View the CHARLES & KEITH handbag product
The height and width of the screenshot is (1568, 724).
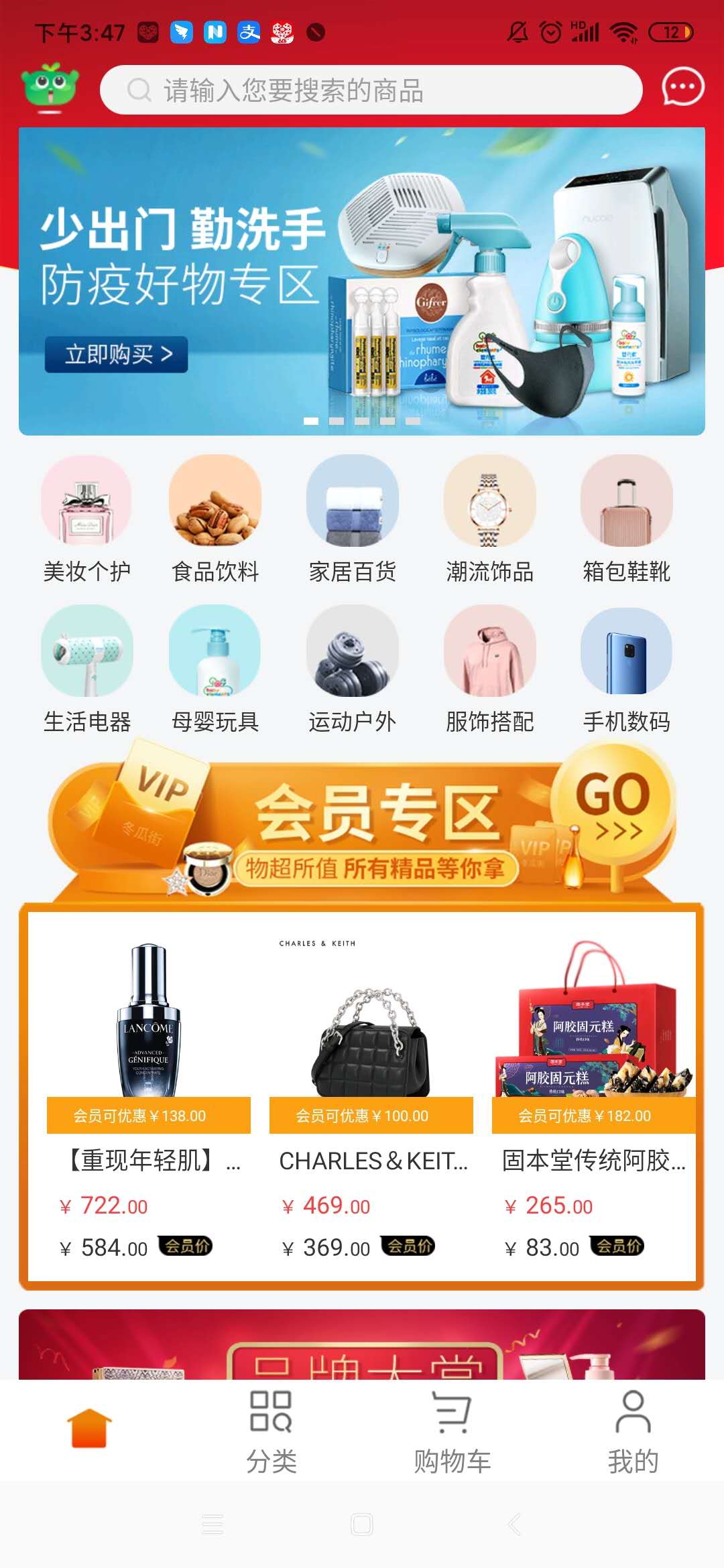pos(371,1099)
